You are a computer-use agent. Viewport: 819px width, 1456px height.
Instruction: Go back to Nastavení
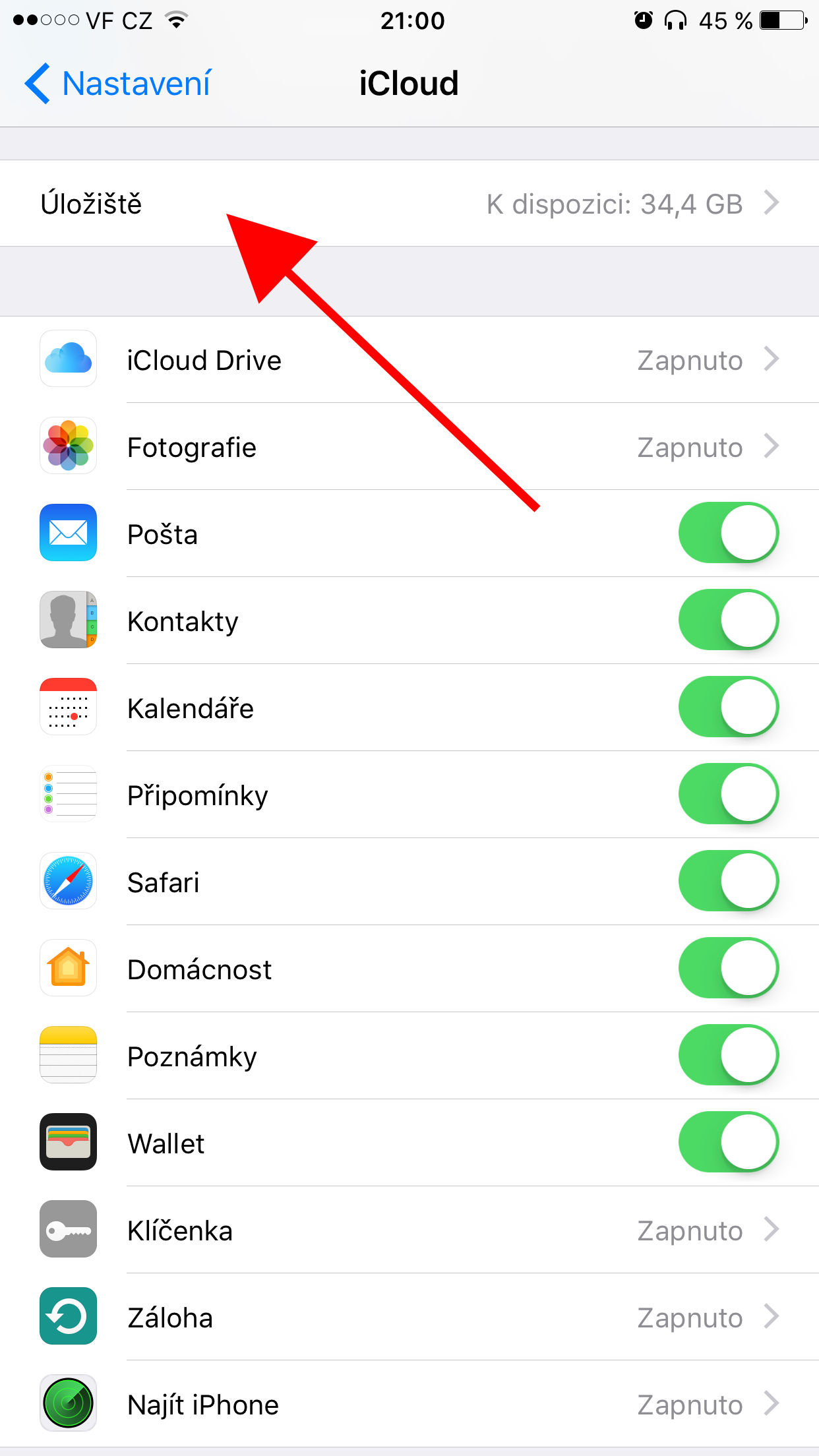[119, 84]
